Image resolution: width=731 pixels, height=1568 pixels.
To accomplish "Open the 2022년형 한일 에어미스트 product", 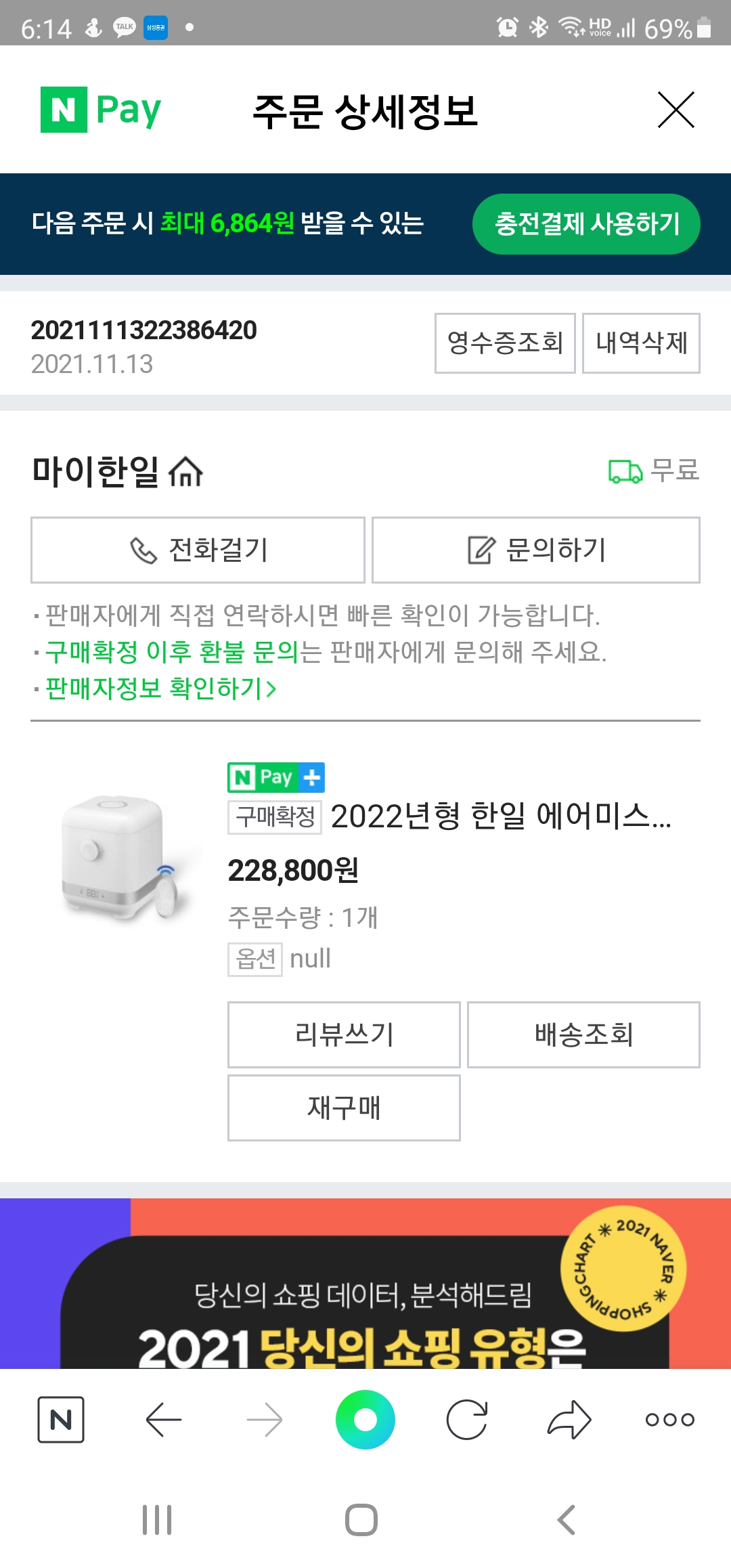I will (501, 816).
